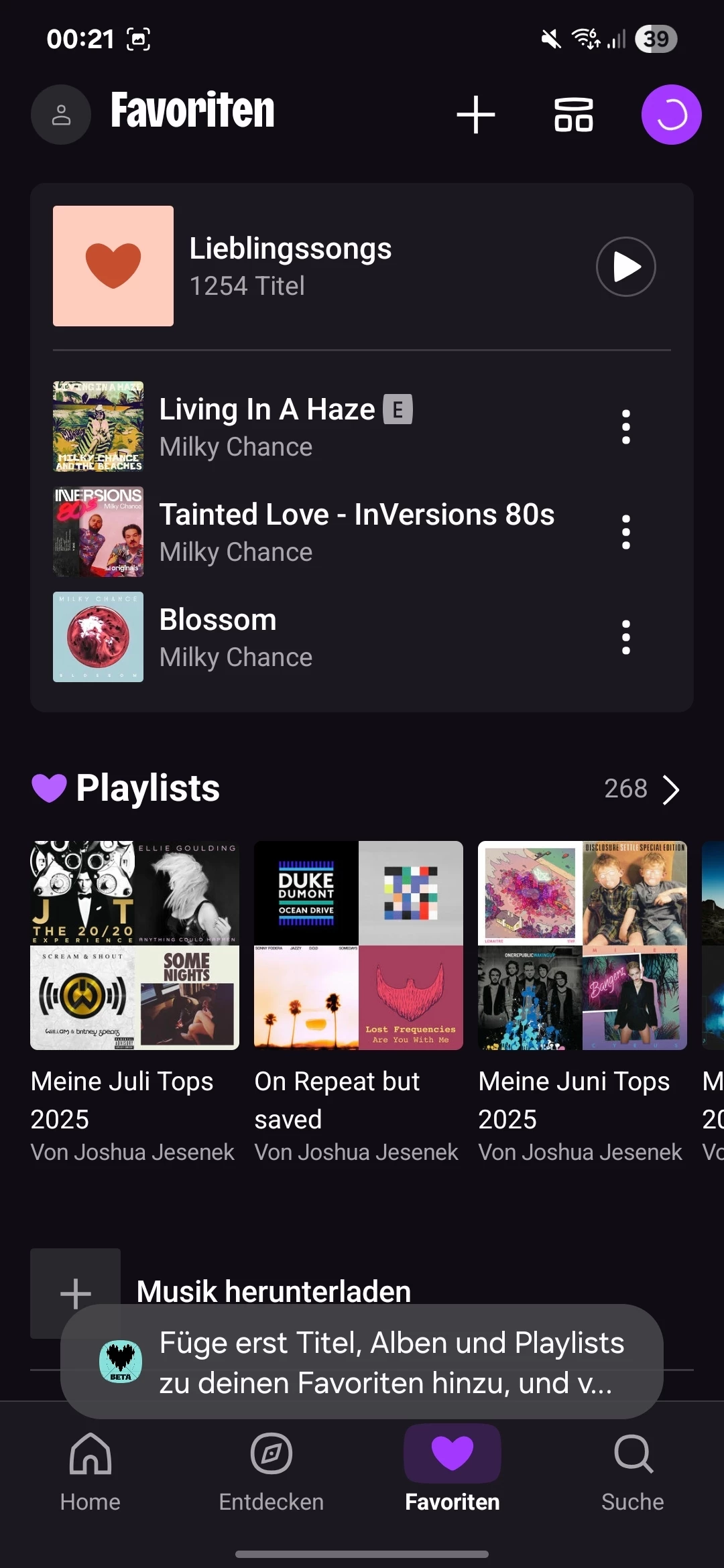Tap the Musik herunterladen row

tap(274, 1290)
